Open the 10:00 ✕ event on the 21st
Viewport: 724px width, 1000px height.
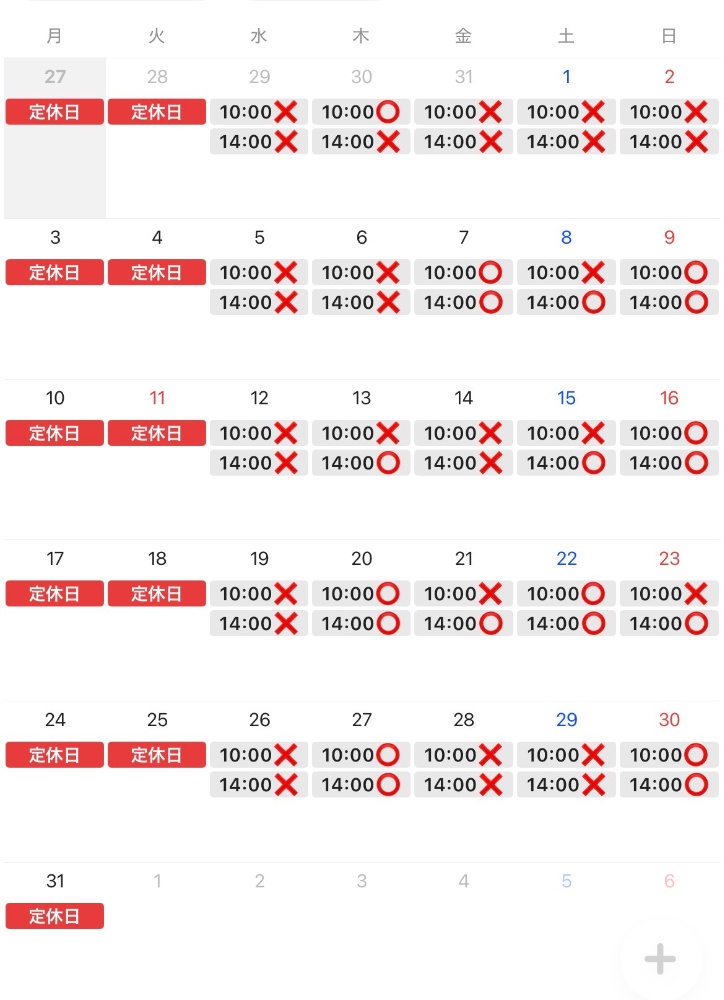pos(463,594)
